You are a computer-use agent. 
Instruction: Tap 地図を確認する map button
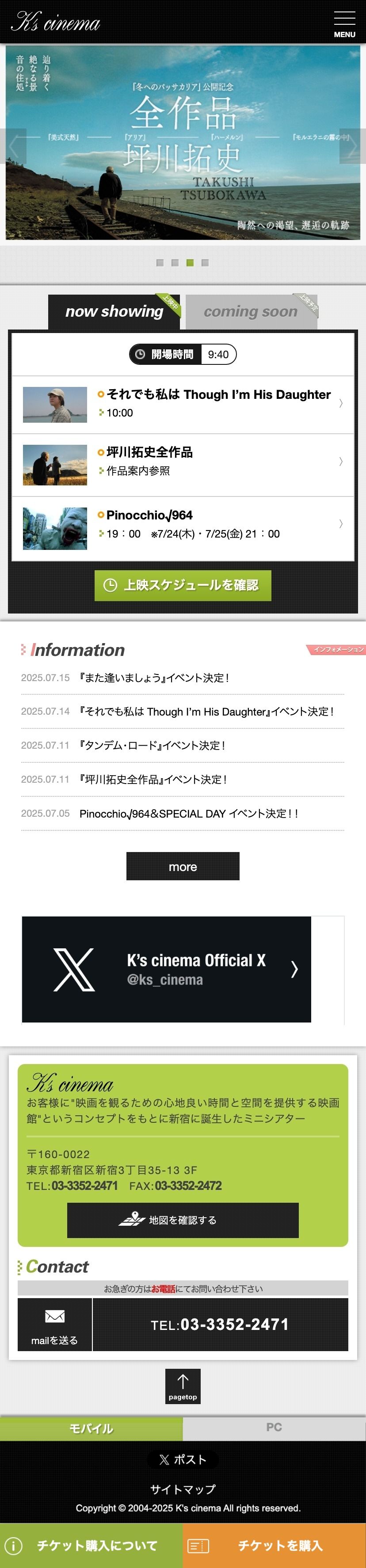click(x=183, y=1220)
